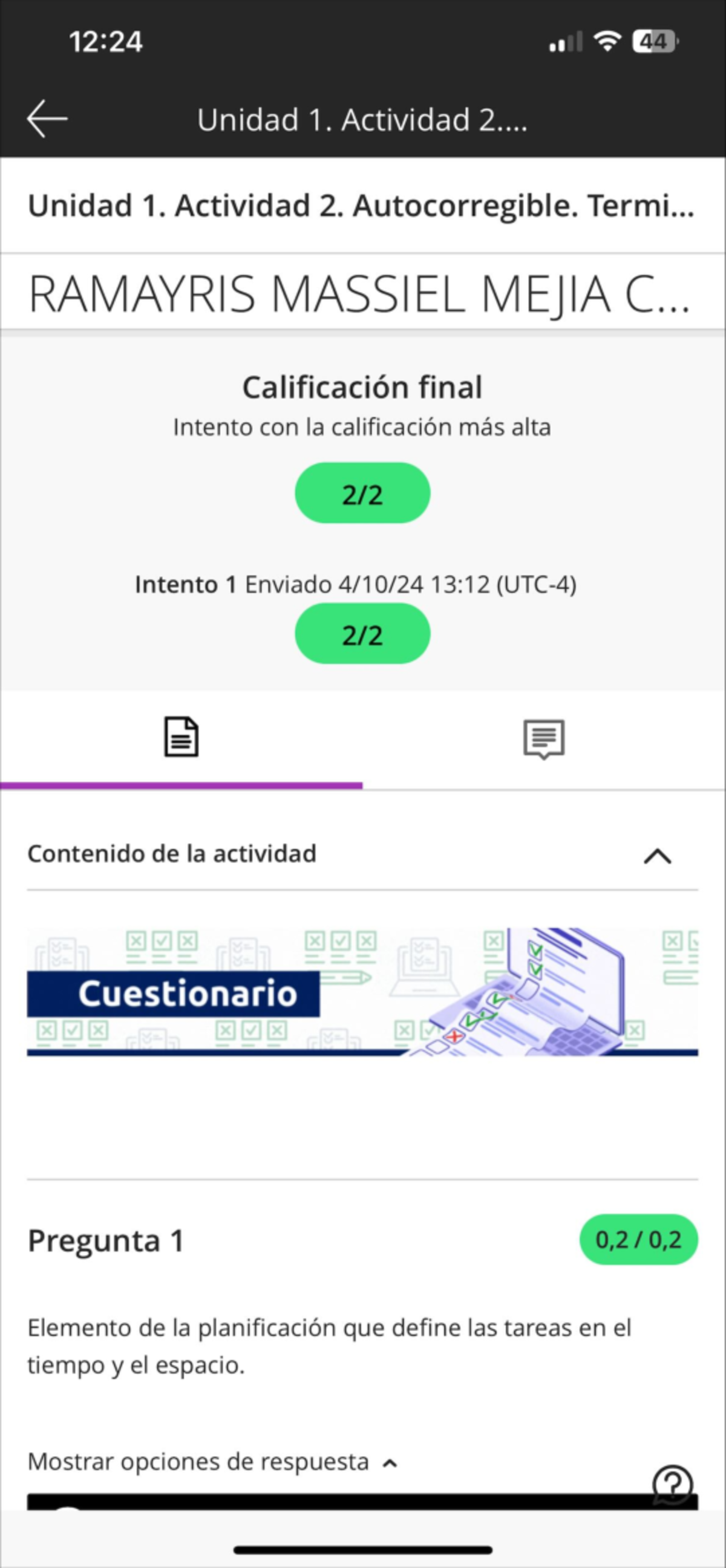
Task: Click the back arrow to previous screen
Action: point(47,119)
